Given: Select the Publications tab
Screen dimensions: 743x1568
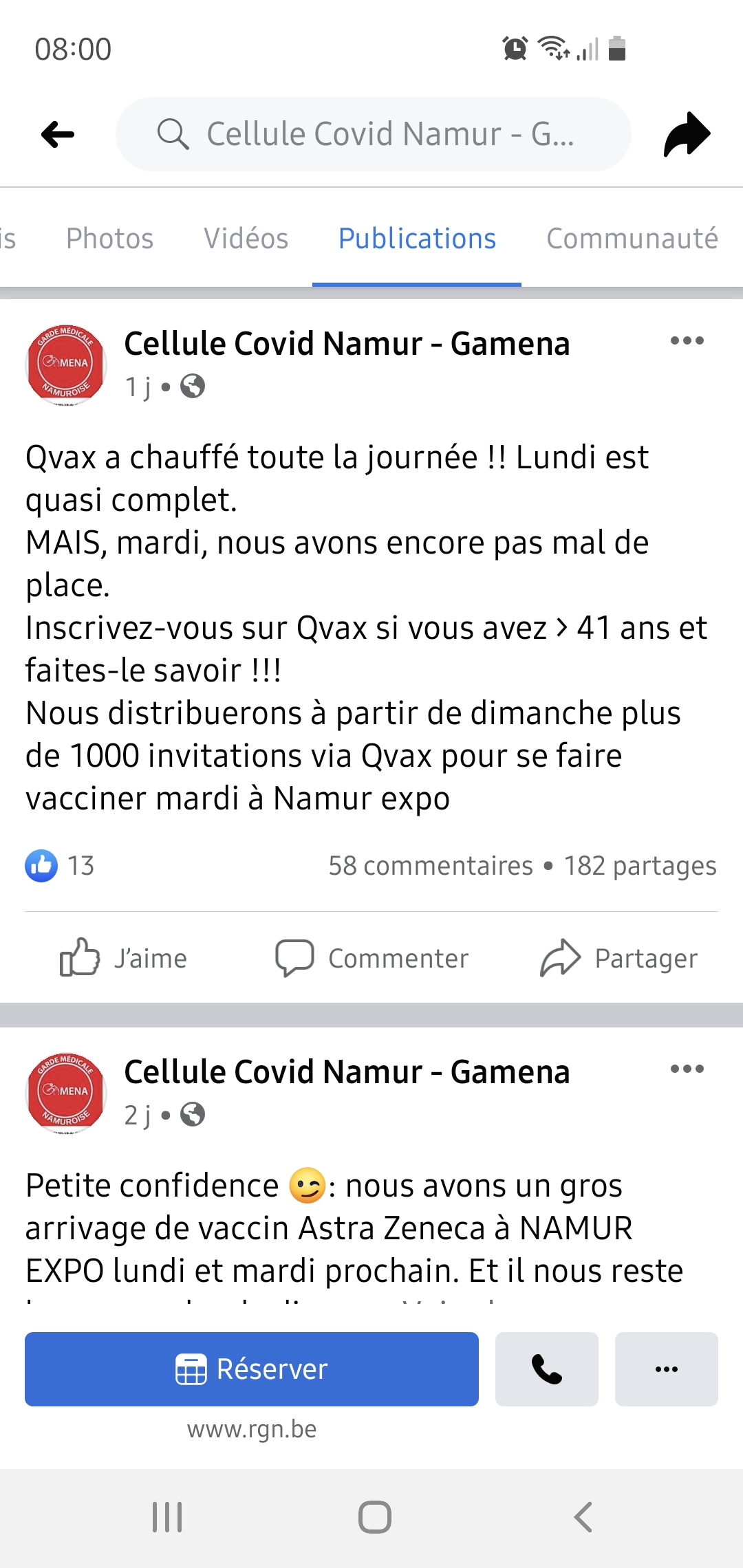Looking at the screenshot, I should click(417, 239).
